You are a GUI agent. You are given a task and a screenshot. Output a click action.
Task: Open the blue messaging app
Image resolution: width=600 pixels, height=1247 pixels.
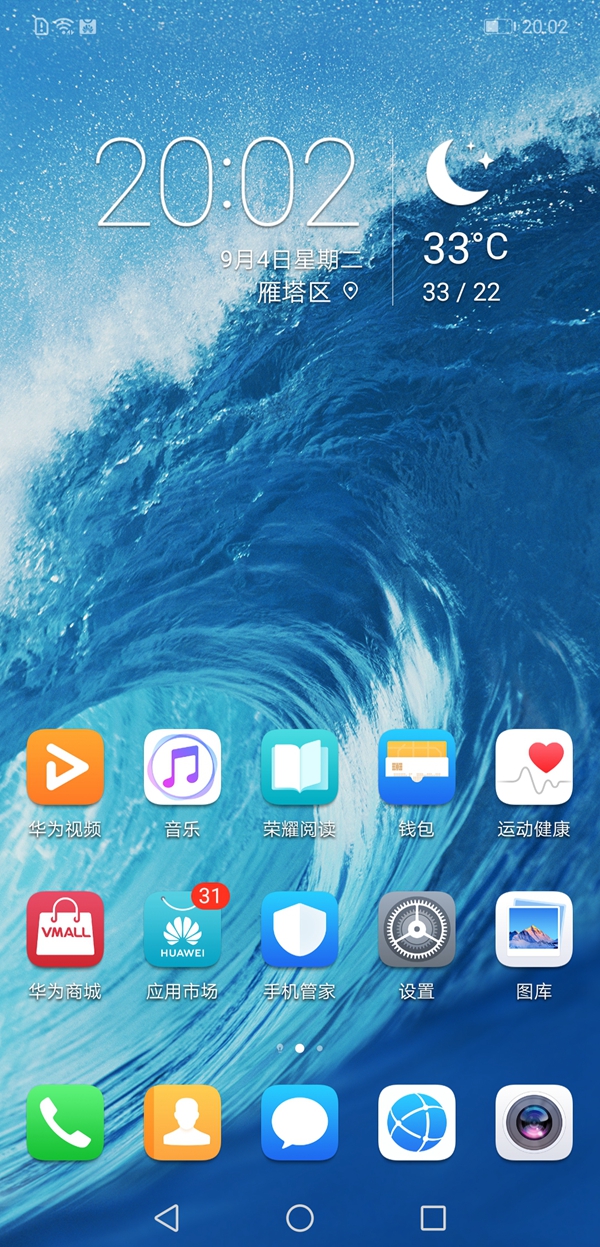tap(299, 1122)
